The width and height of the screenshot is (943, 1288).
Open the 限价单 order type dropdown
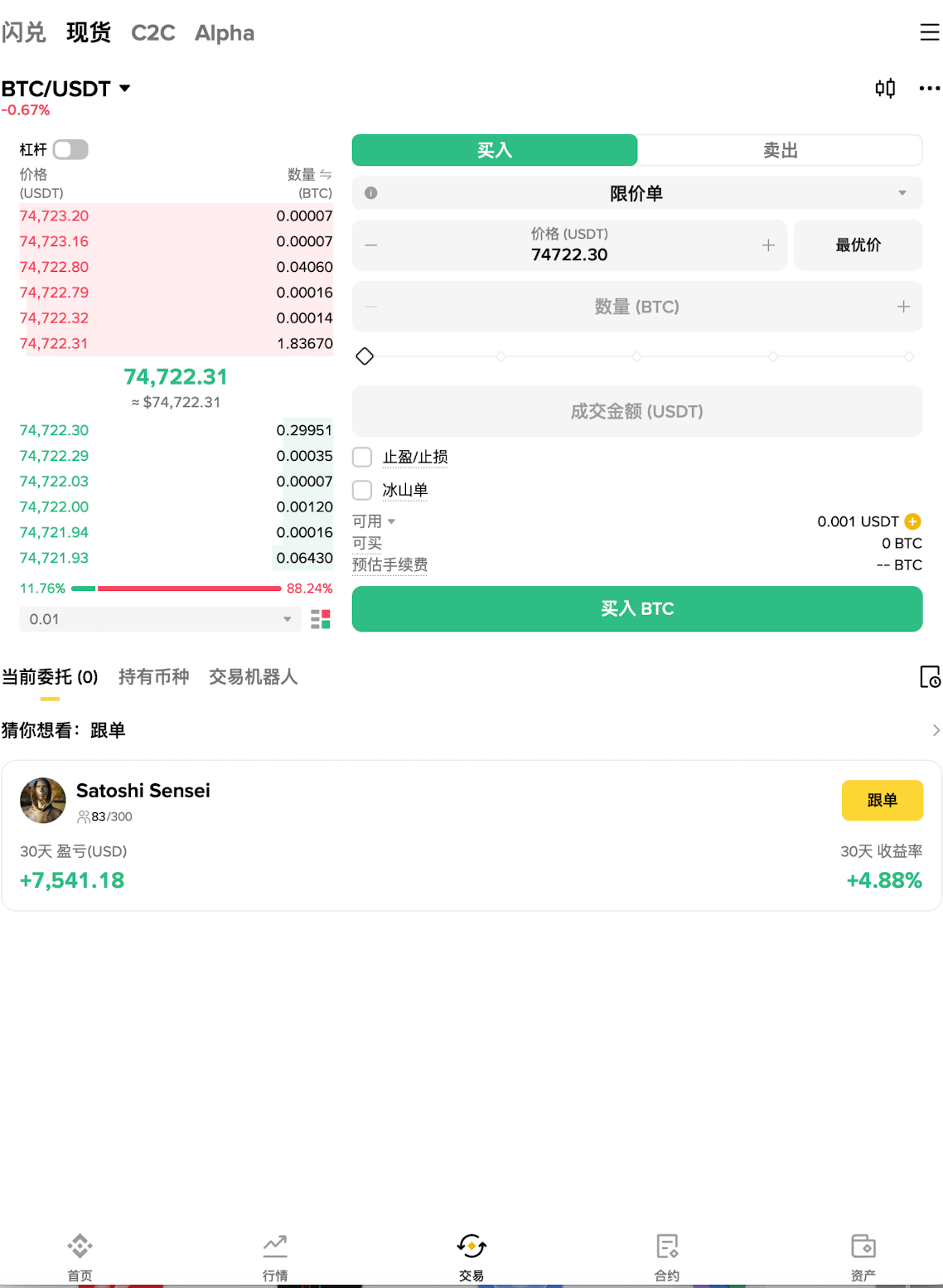tap(636, 192)
